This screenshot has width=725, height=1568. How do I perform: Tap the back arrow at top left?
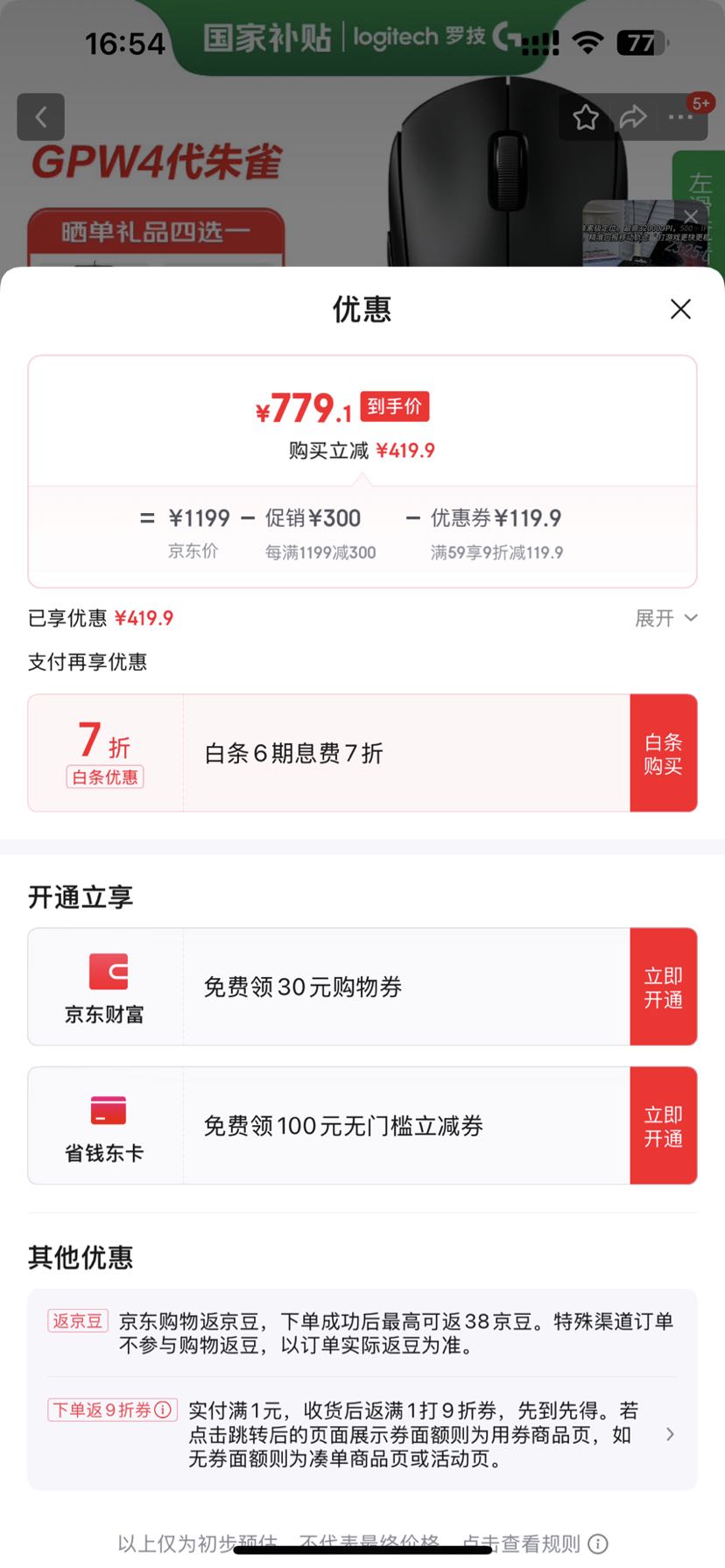click(40, 116)
